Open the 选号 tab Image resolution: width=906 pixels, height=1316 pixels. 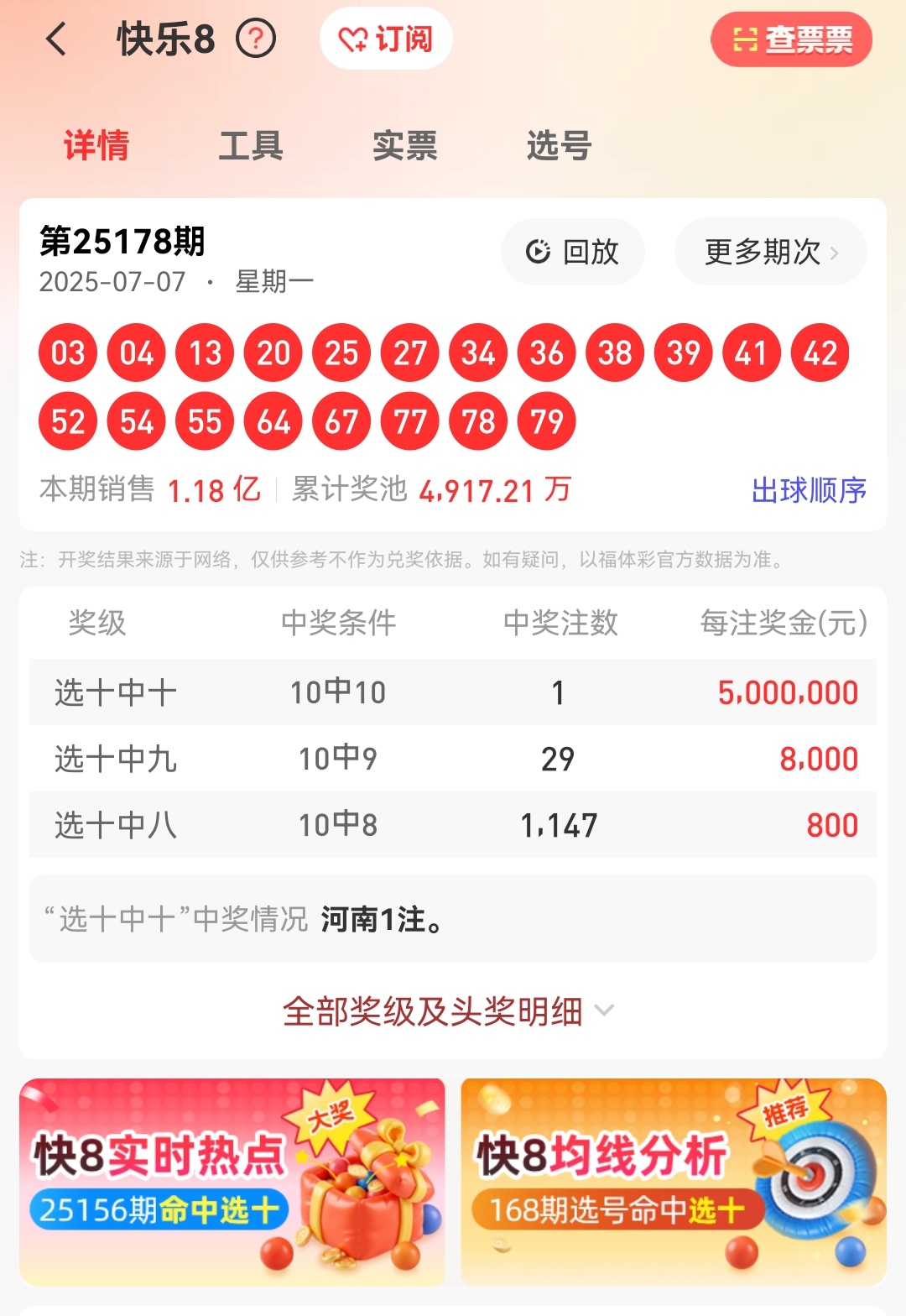(x=556, y=144)
